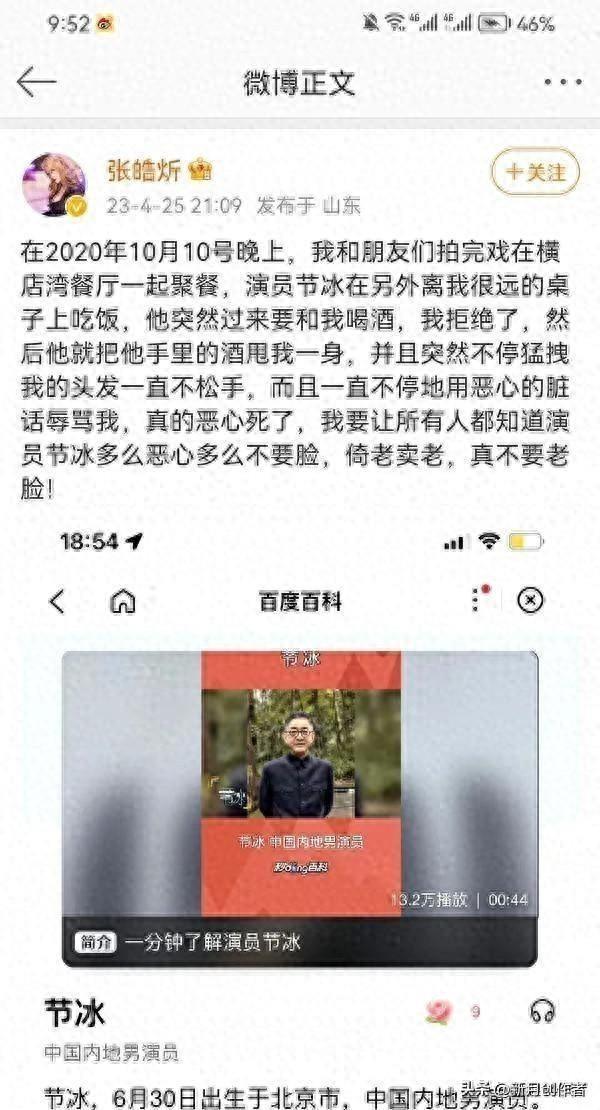Open 张皓炘's profile avatar
The height and width of the screenshot is (1110, 600).
[54, 184]
